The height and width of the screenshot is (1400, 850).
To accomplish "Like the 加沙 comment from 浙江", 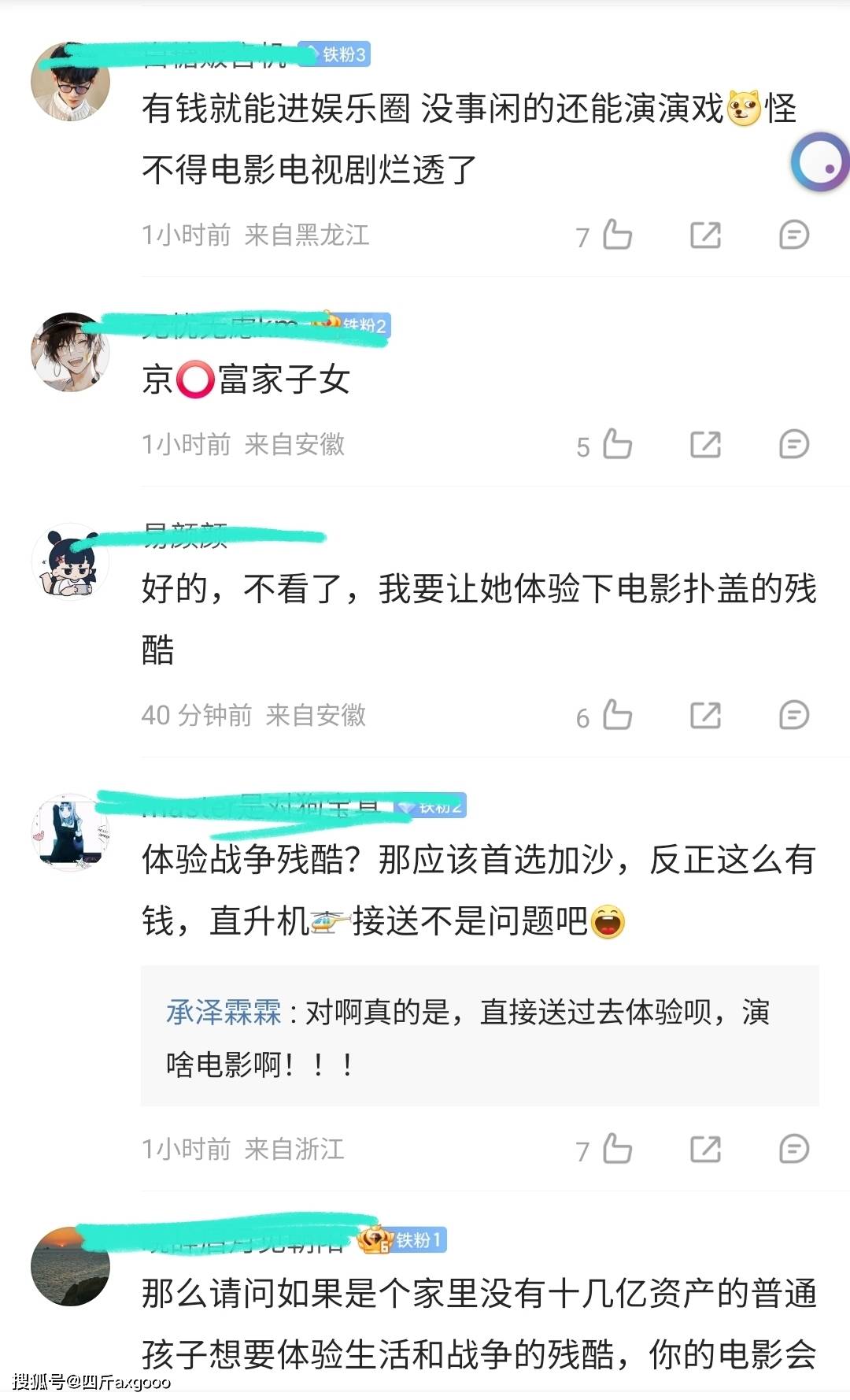I will (617, 1150).
